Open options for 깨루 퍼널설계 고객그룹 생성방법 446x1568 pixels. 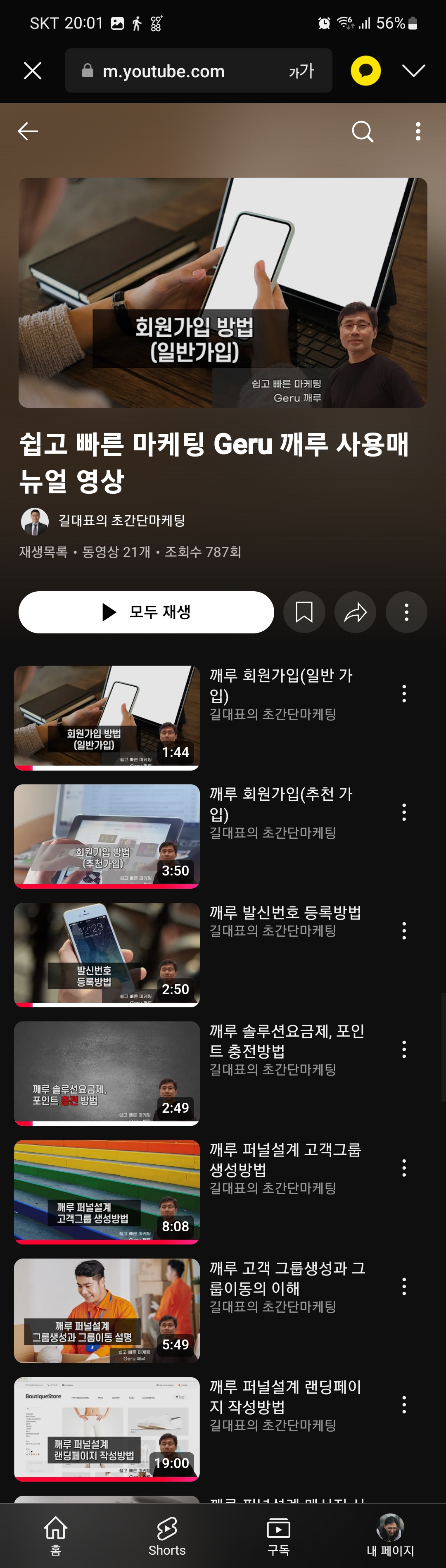point(404,1168)
